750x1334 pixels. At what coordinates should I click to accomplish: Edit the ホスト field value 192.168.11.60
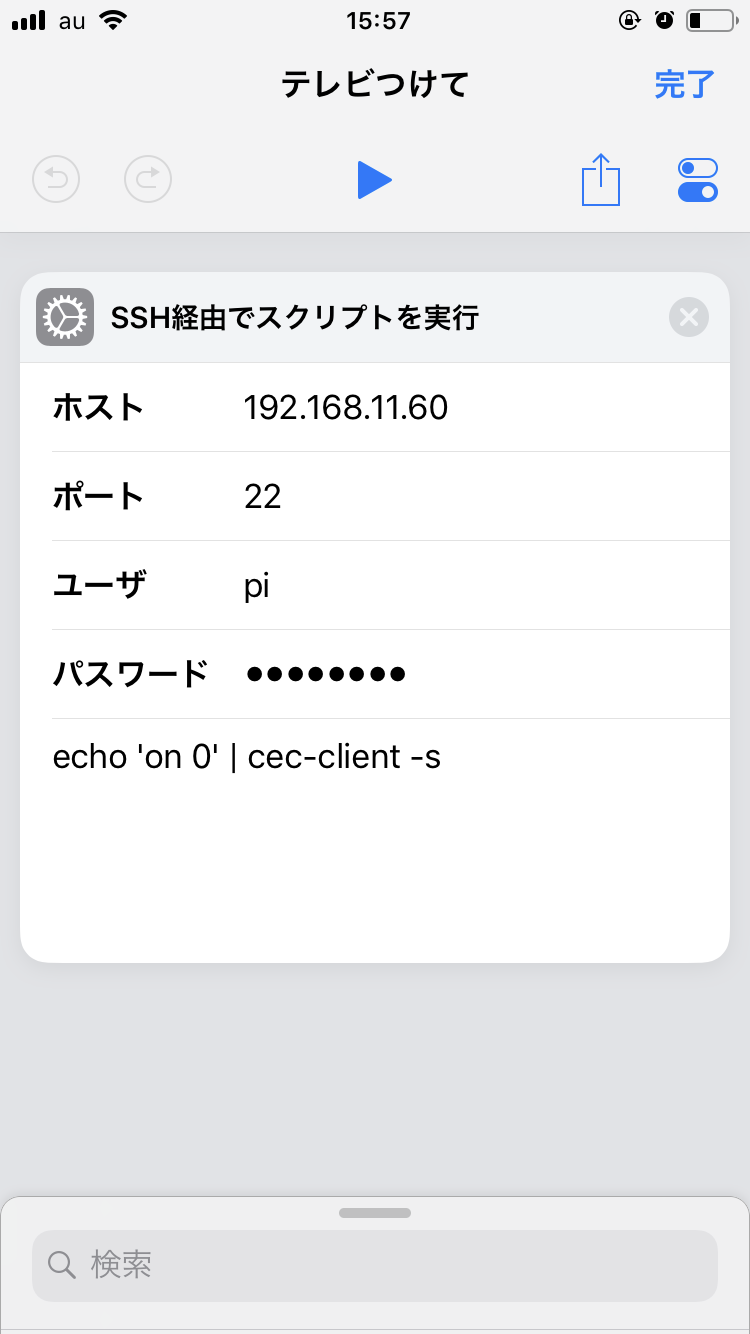(347, 407)
